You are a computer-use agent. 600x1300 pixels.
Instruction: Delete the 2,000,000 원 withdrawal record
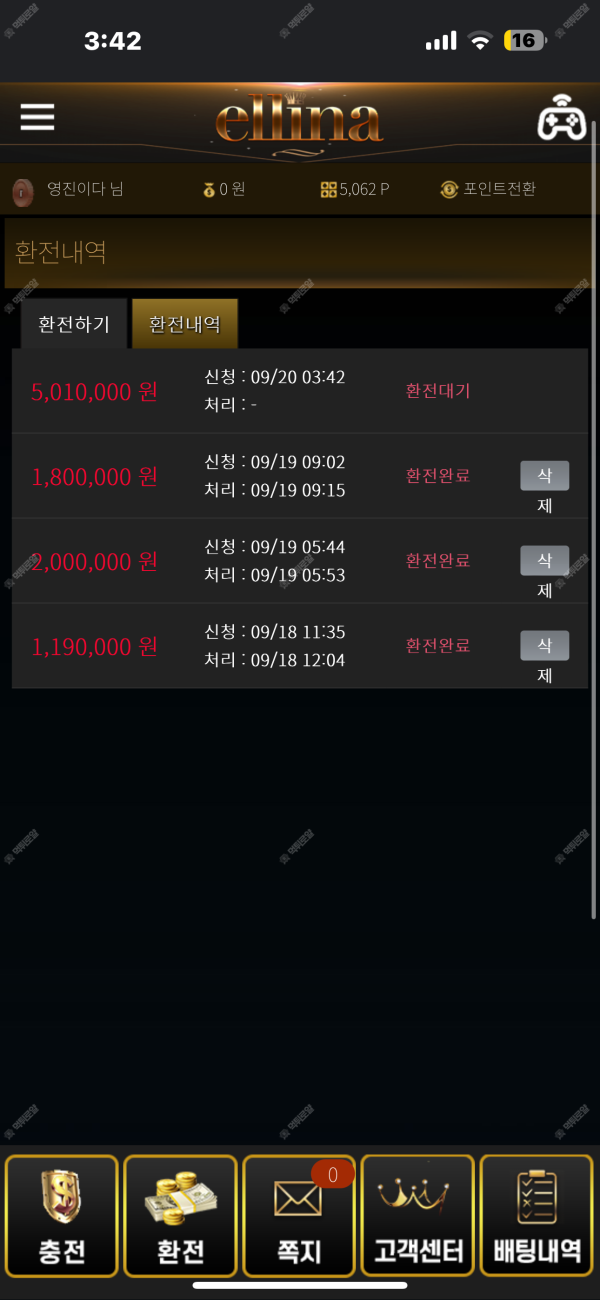pos(544,561)
